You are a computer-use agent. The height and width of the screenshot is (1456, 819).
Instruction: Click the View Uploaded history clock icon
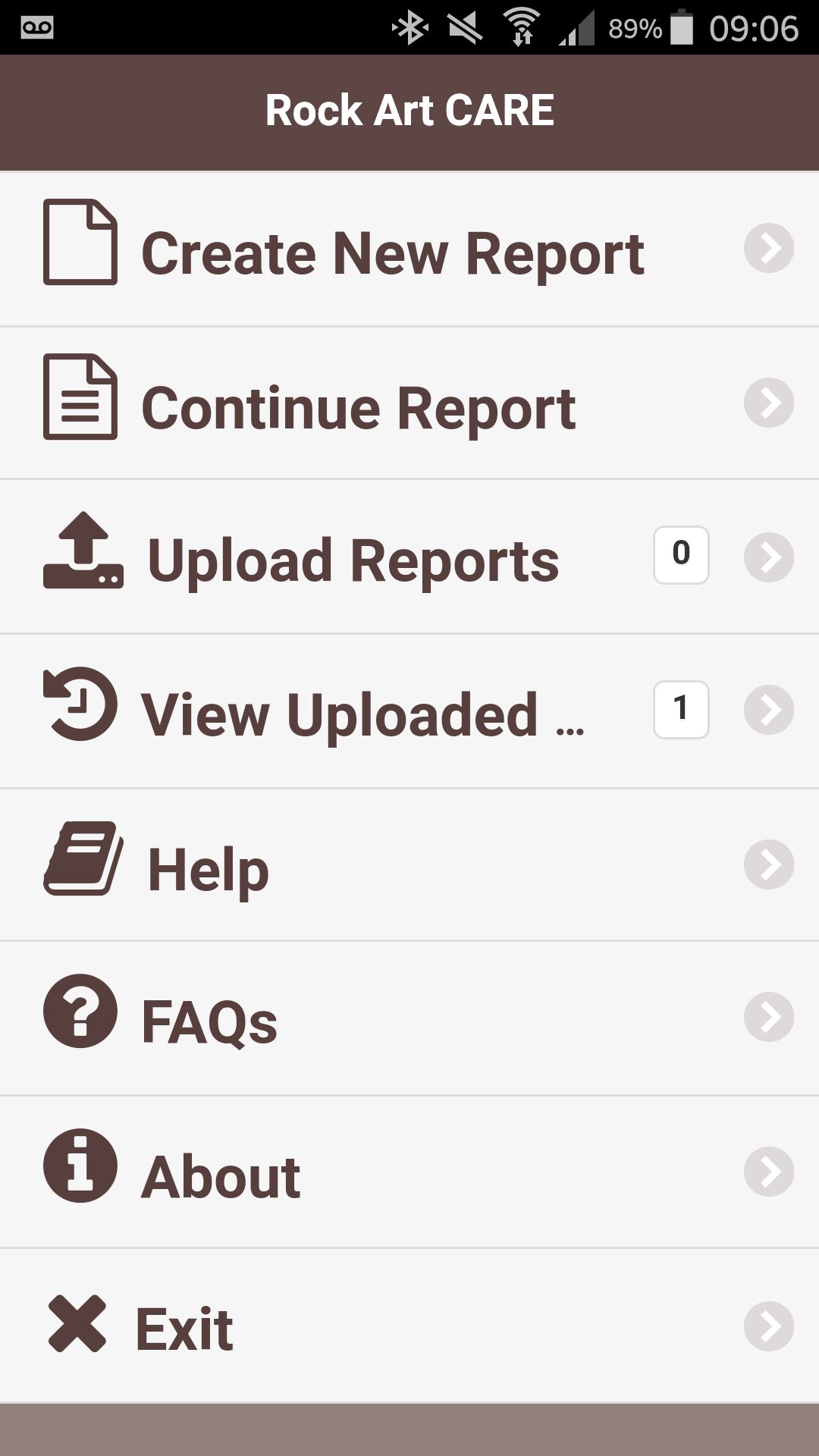tap(80, 707)
